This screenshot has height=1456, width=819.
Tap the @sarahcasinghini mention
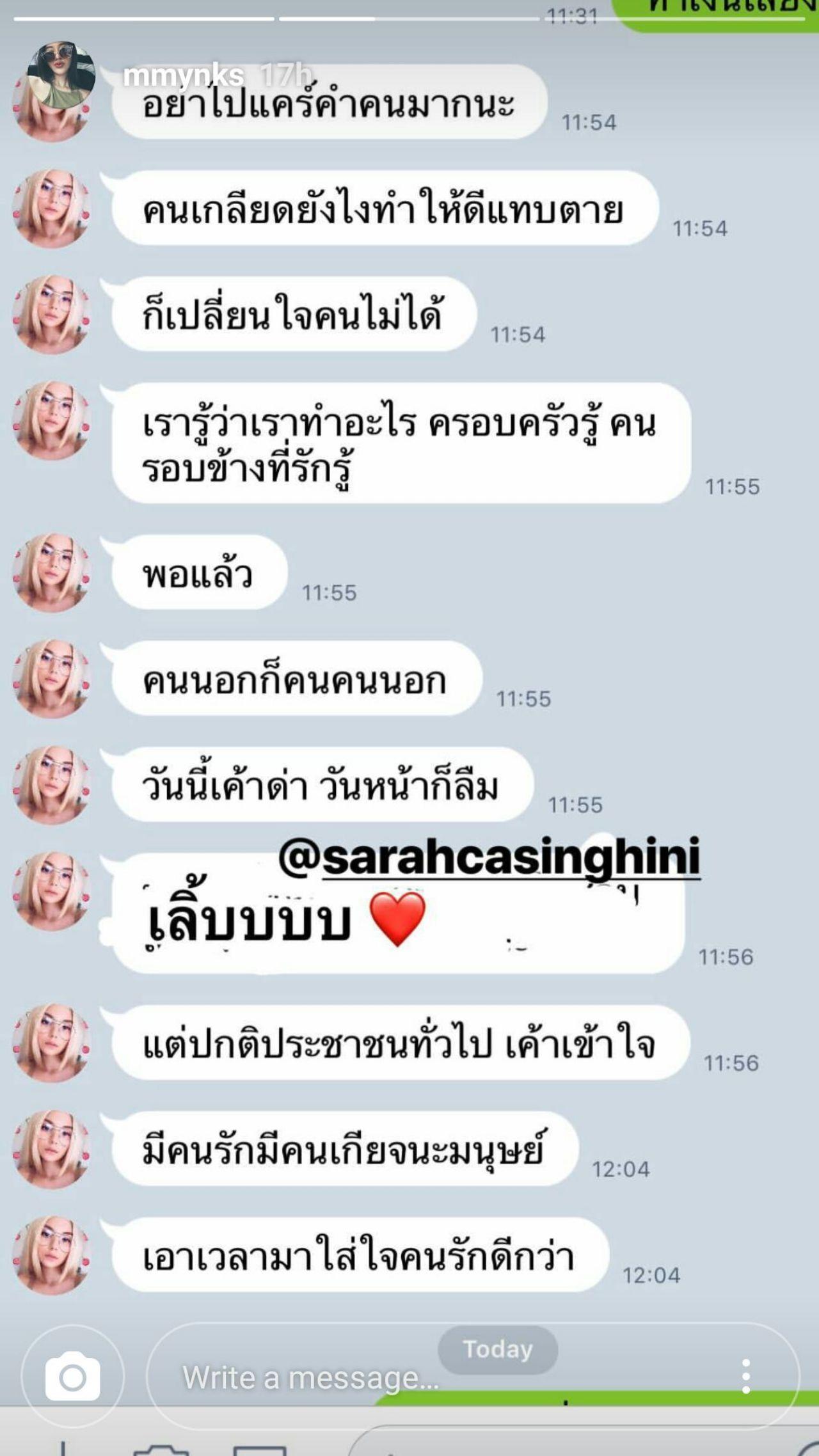click(489, 859)
